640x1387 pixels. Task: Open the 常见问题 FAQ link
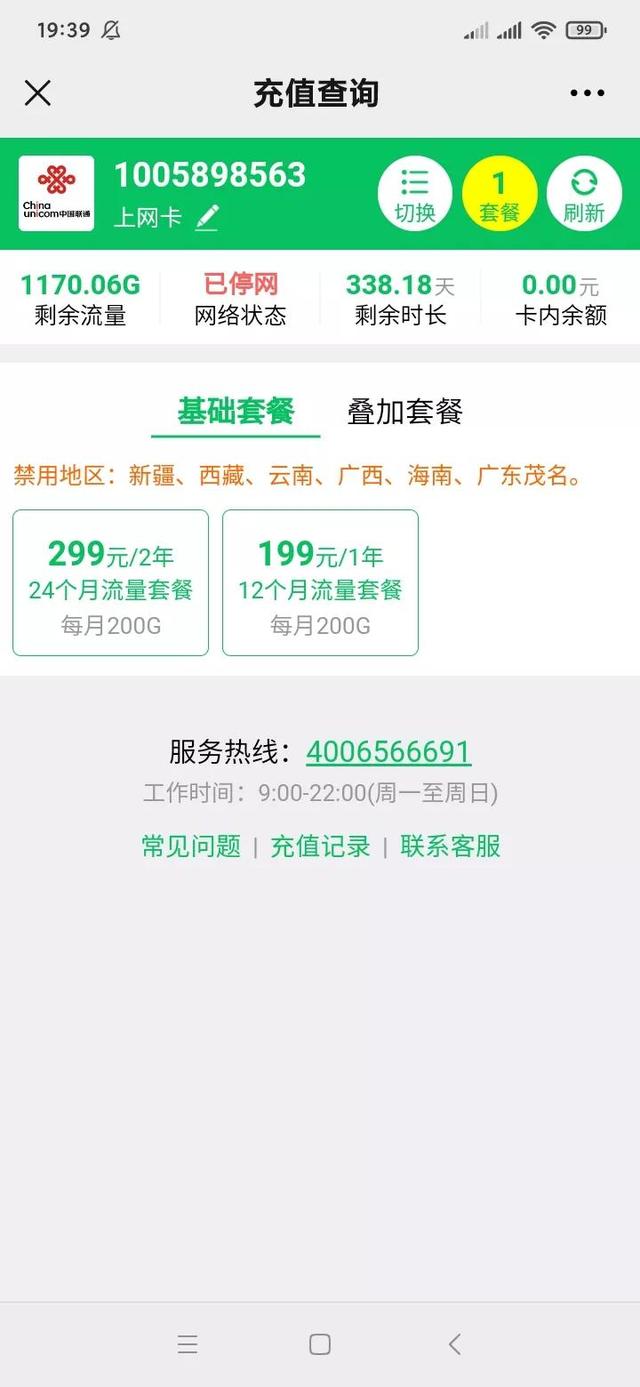pos(191,846)
